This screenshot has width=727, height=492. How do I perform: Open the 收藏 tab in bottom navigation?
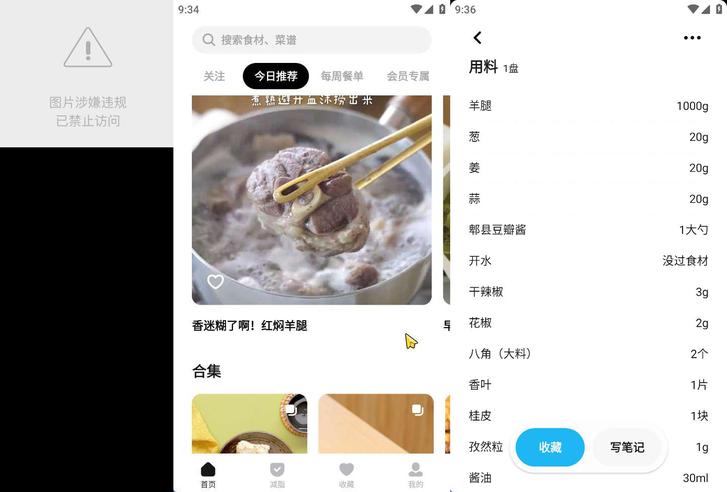[346, 474]
